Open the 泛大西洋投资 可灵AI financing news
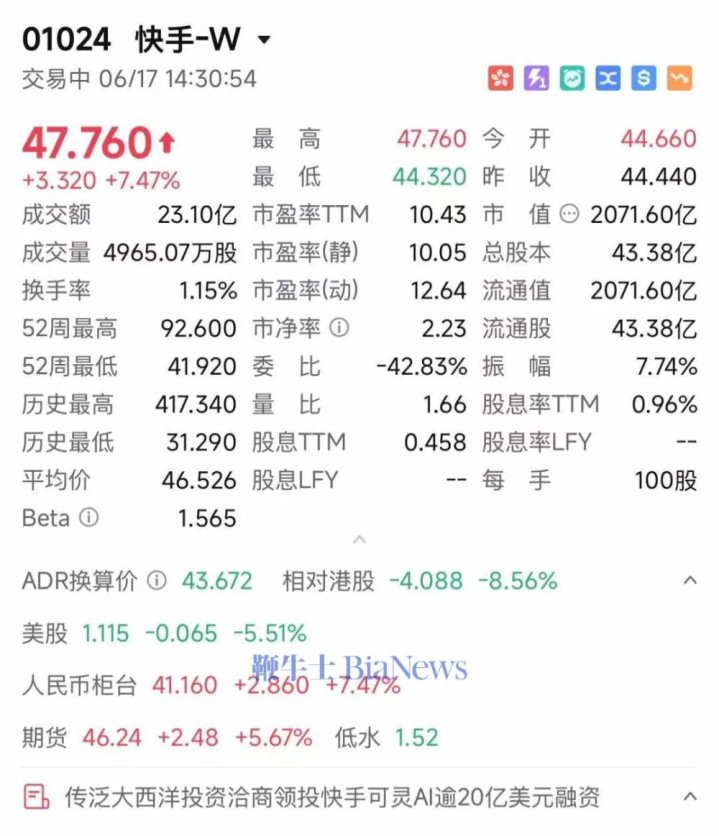719x836 pixels. coord(332,797)
